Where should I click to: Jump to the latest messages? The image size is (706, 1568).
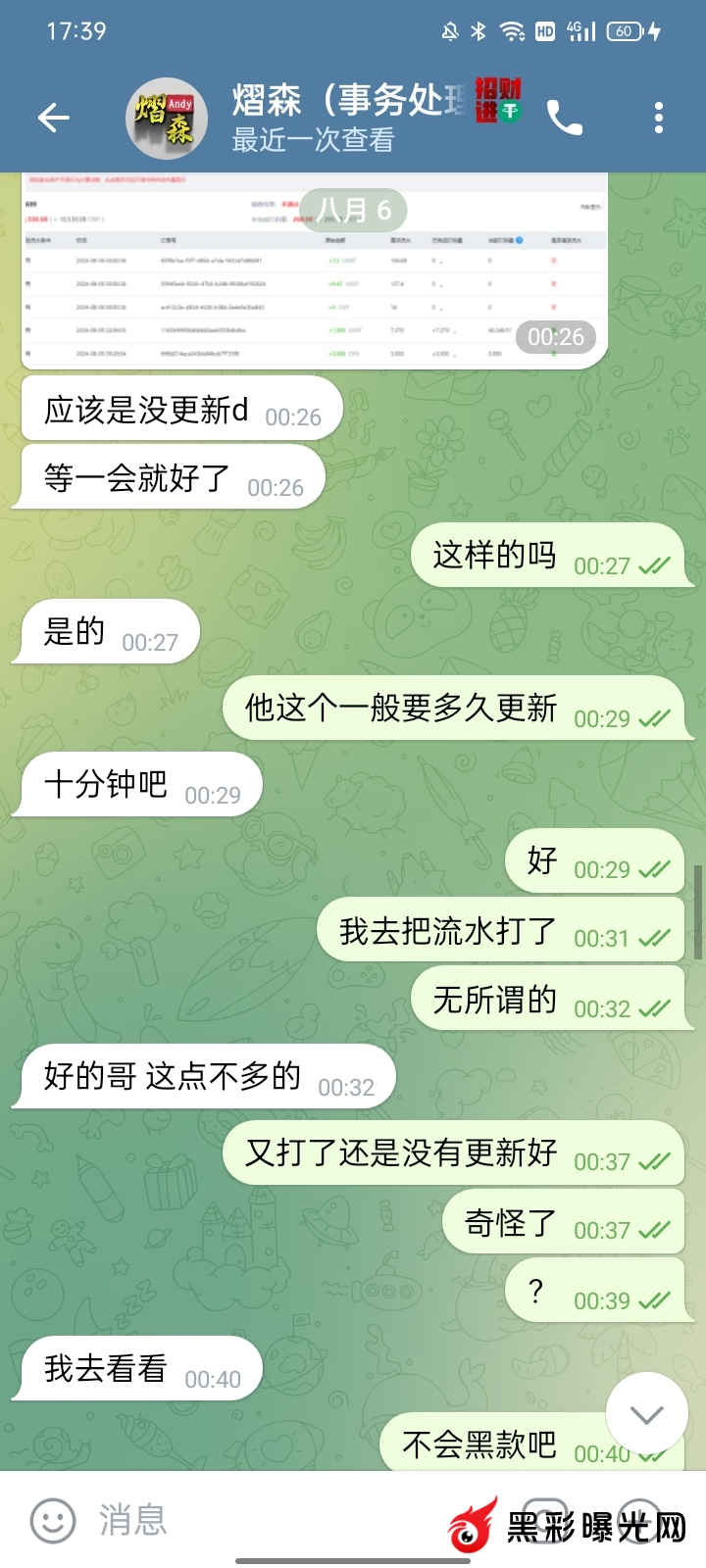(x=646, y=1413)
